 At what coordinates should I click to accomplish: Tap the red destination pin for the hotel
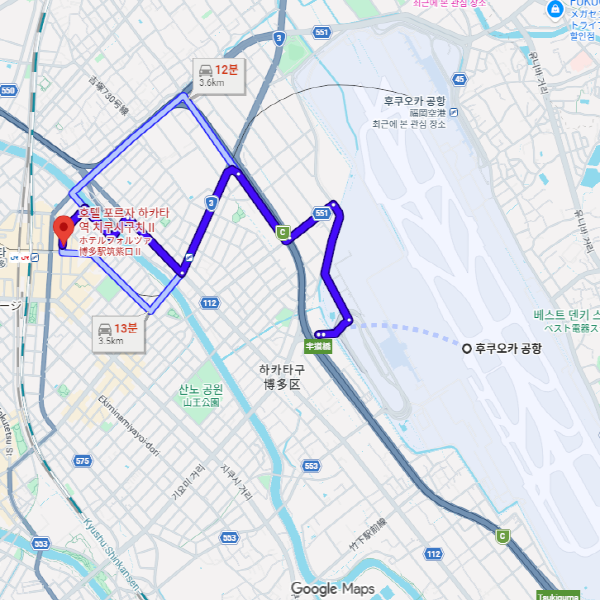pyautogui.click(x=64, y=229)
